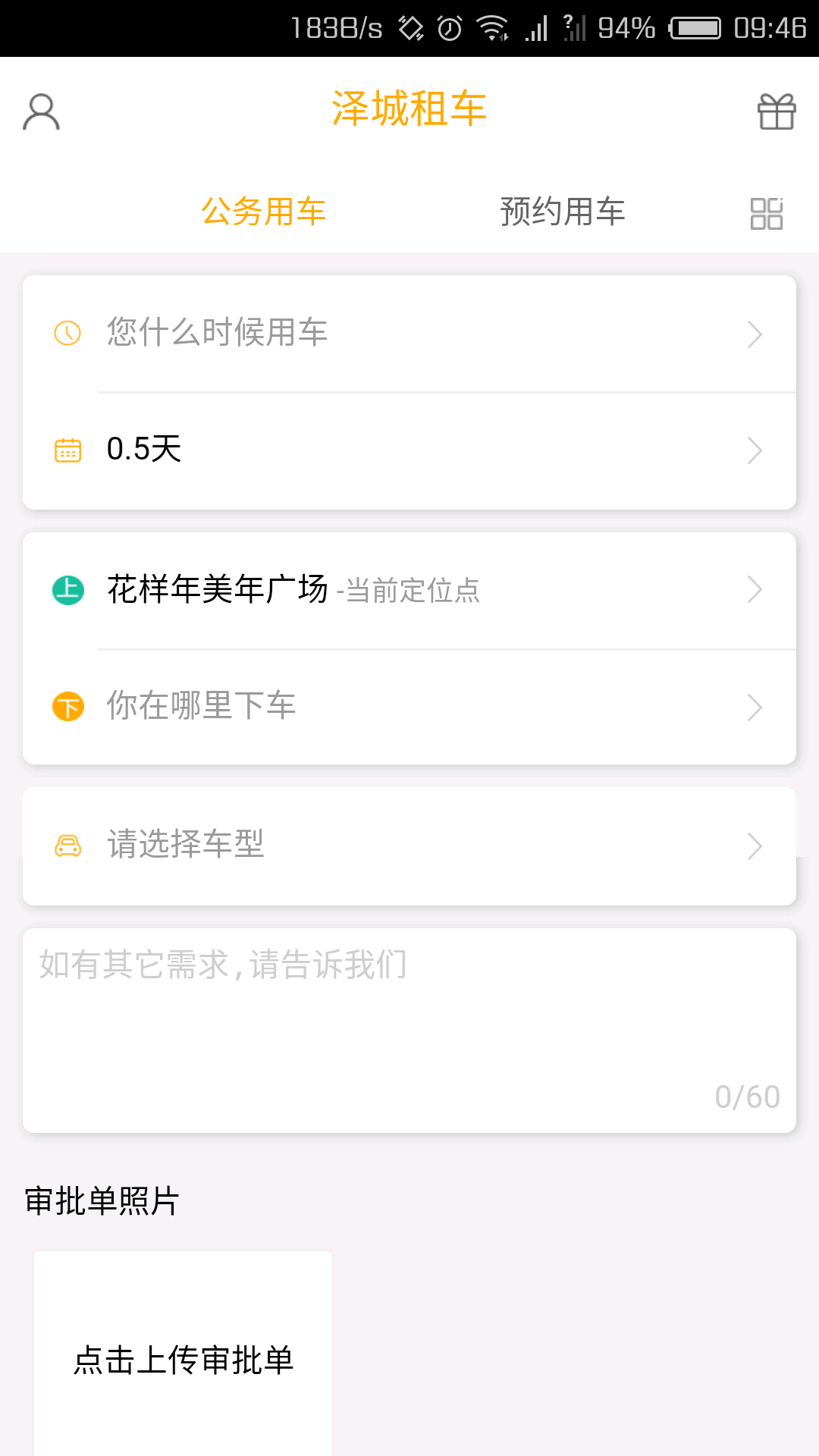
Task: Open the user profile icon
Action: tap(41, 111)
